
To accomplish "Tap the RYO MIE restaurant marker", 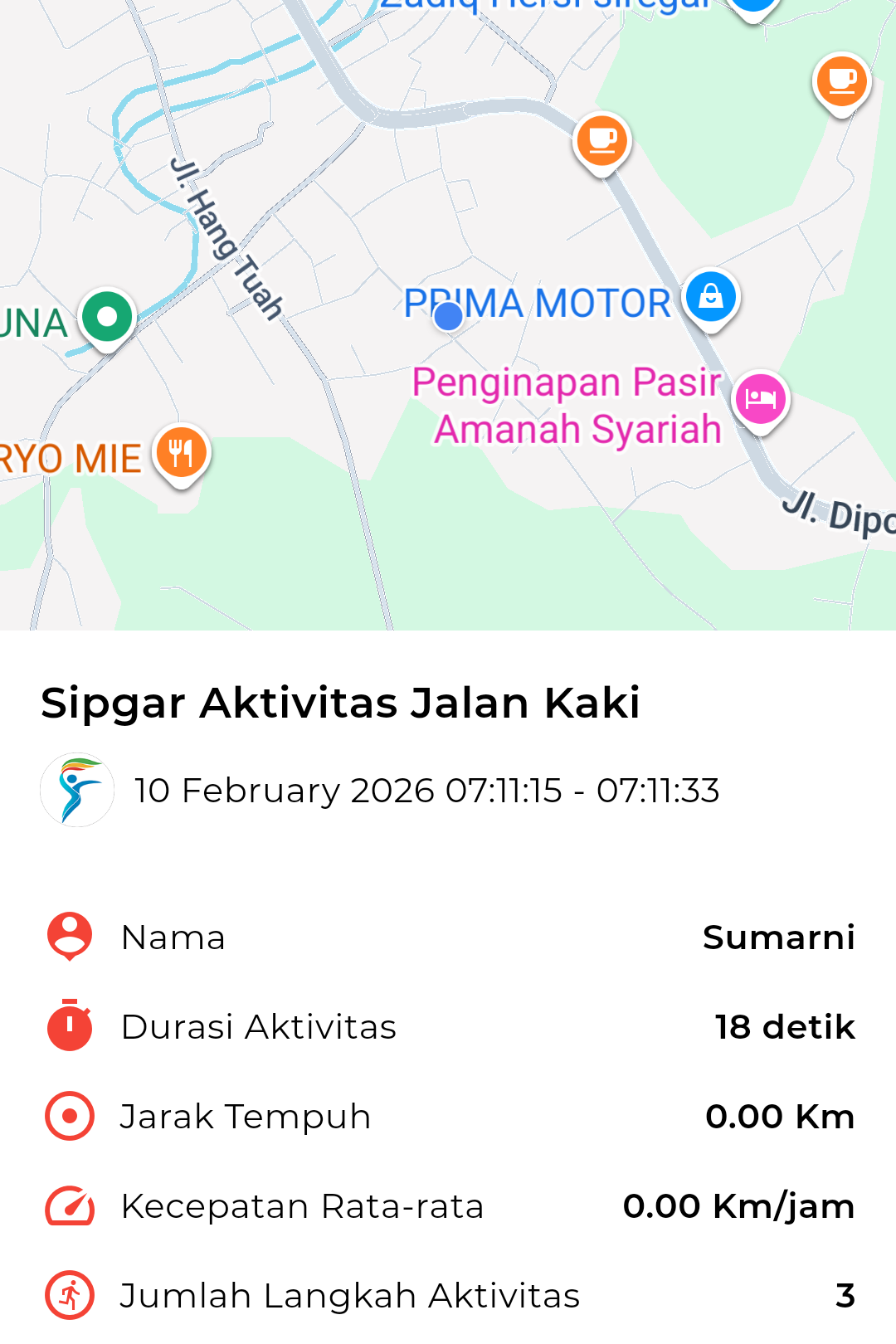I will [x=181, y=453].
